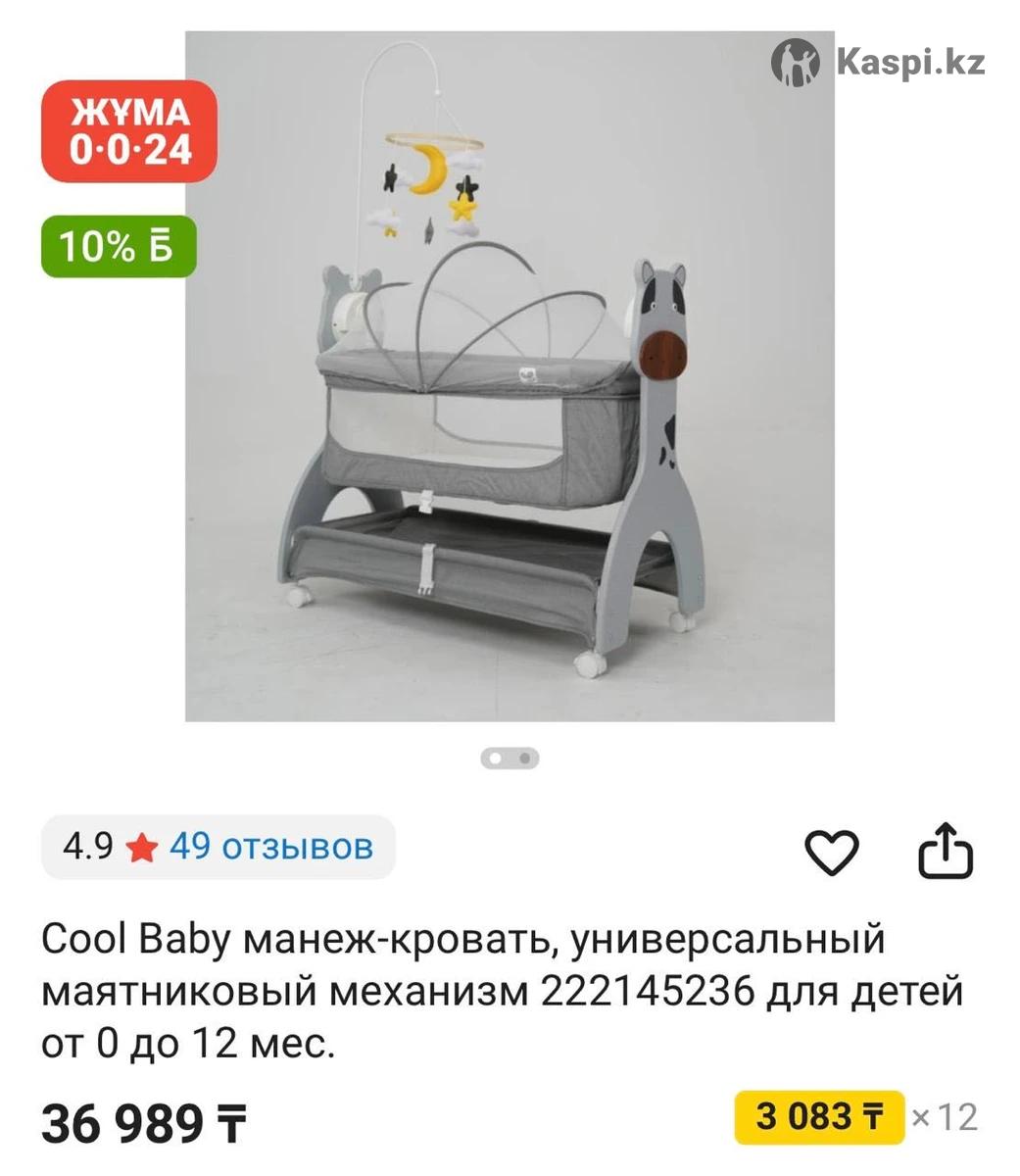Tap the 3 083 ₸ installment badge
This screenshot has height=1176, width=1020.
pyautogui.click(x=819, y=1116)
